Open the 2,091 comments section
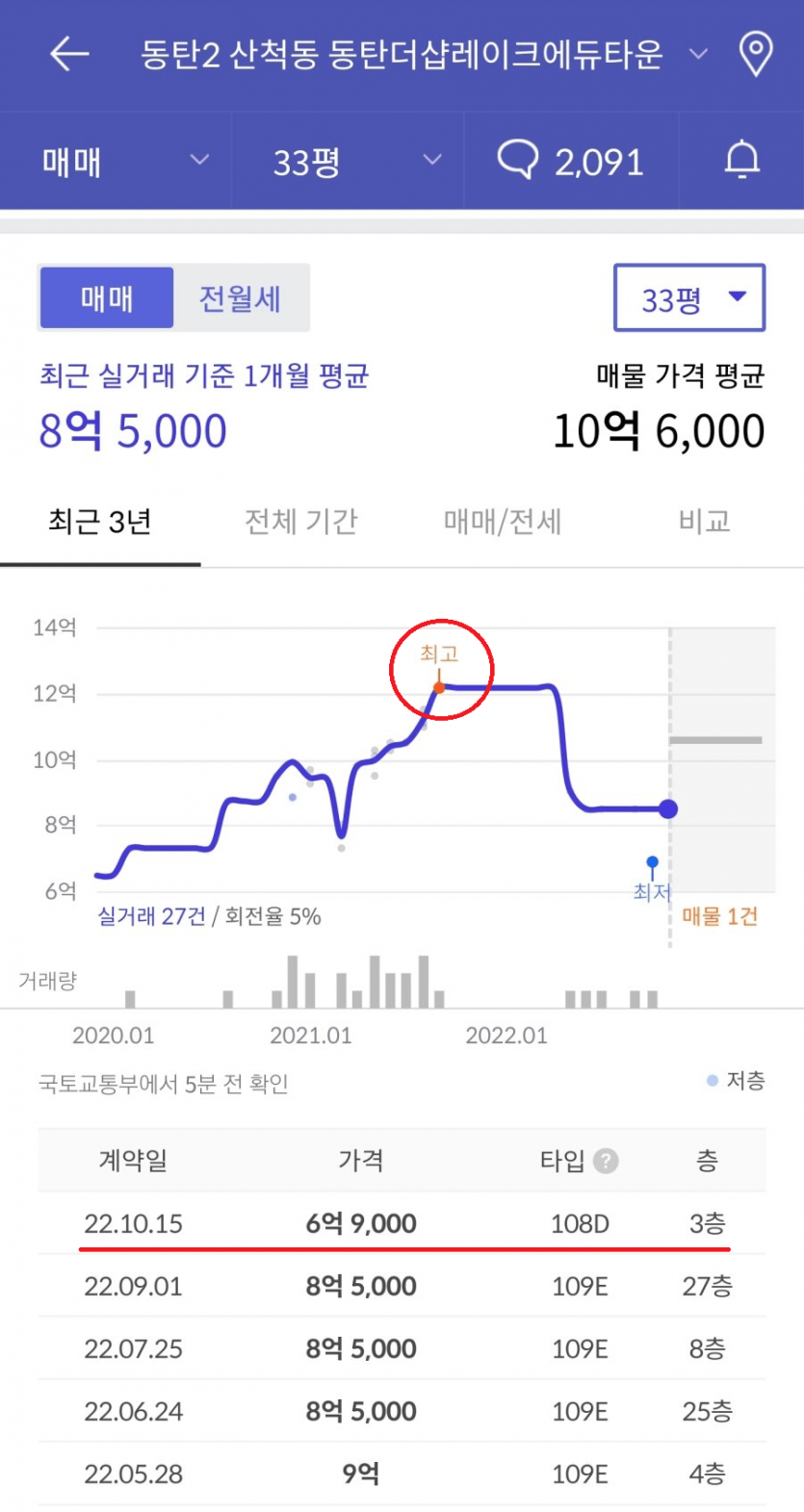 click(x=571, y=161)
